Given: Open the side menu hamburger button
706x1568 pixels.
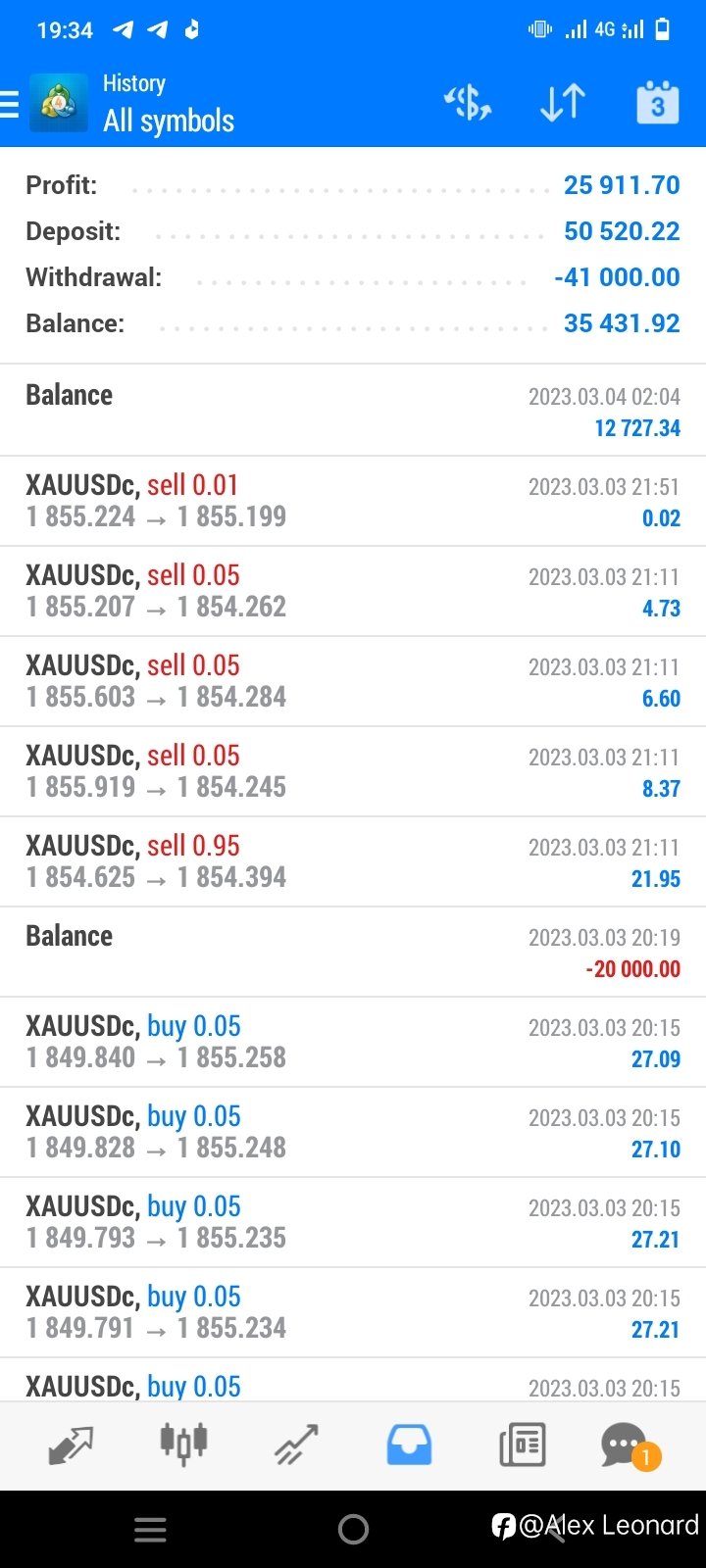Looking at the screenshot, I should point(10,104).
